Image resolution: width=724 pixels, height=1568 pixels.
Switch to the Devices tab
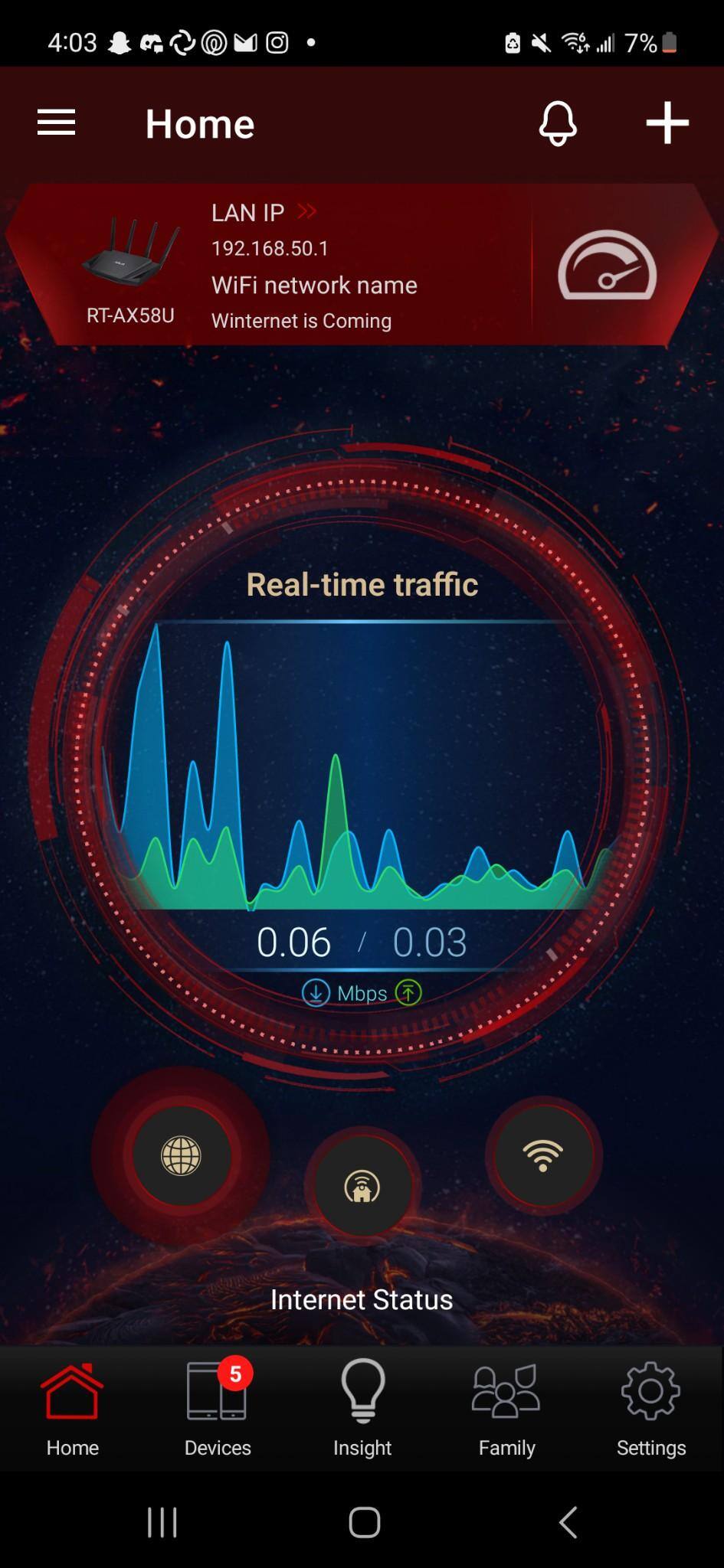218,1410
